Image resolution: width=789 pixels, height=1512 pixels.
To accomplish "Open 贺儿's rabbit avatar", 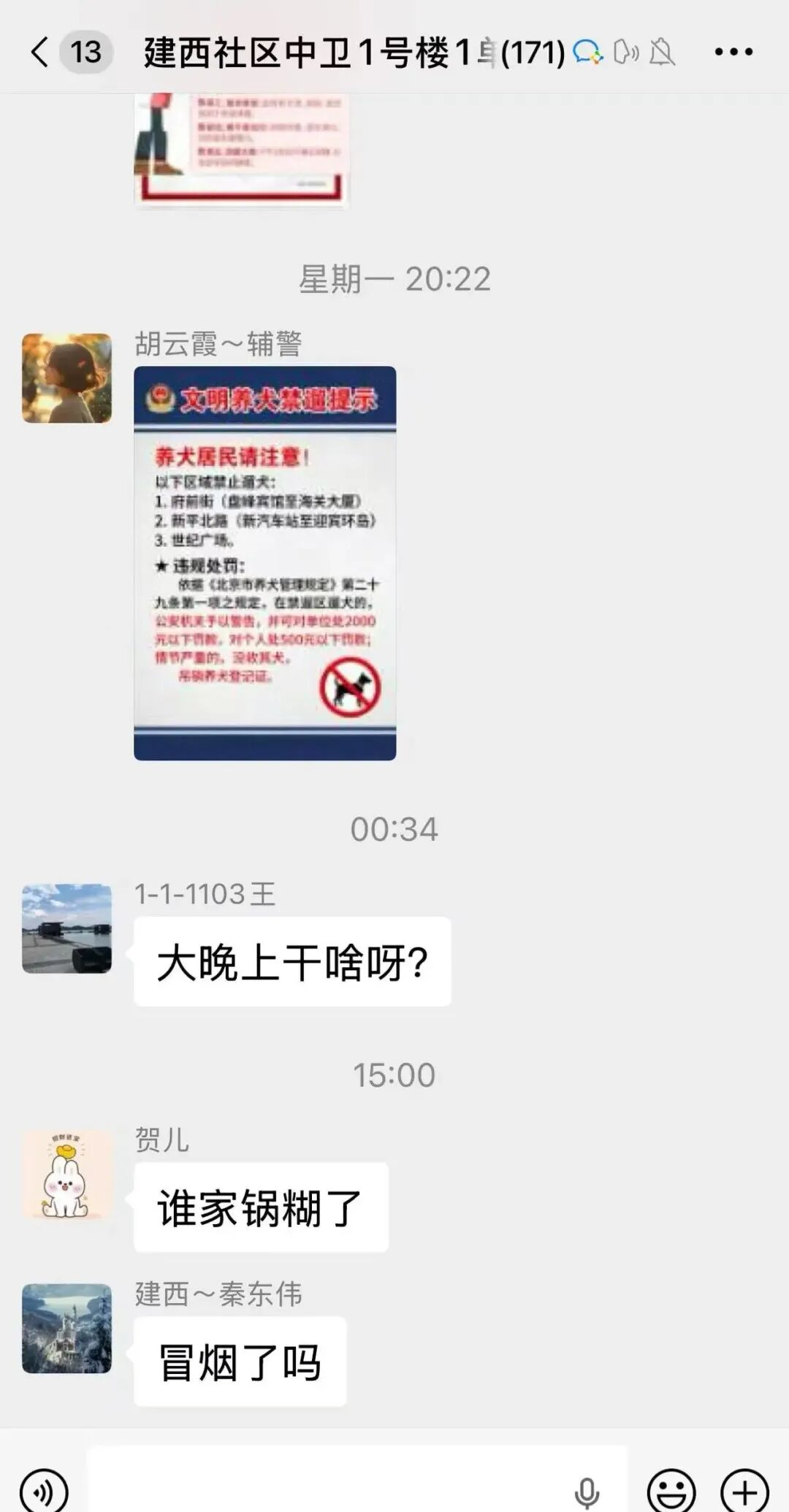I will pos(66,1175).
